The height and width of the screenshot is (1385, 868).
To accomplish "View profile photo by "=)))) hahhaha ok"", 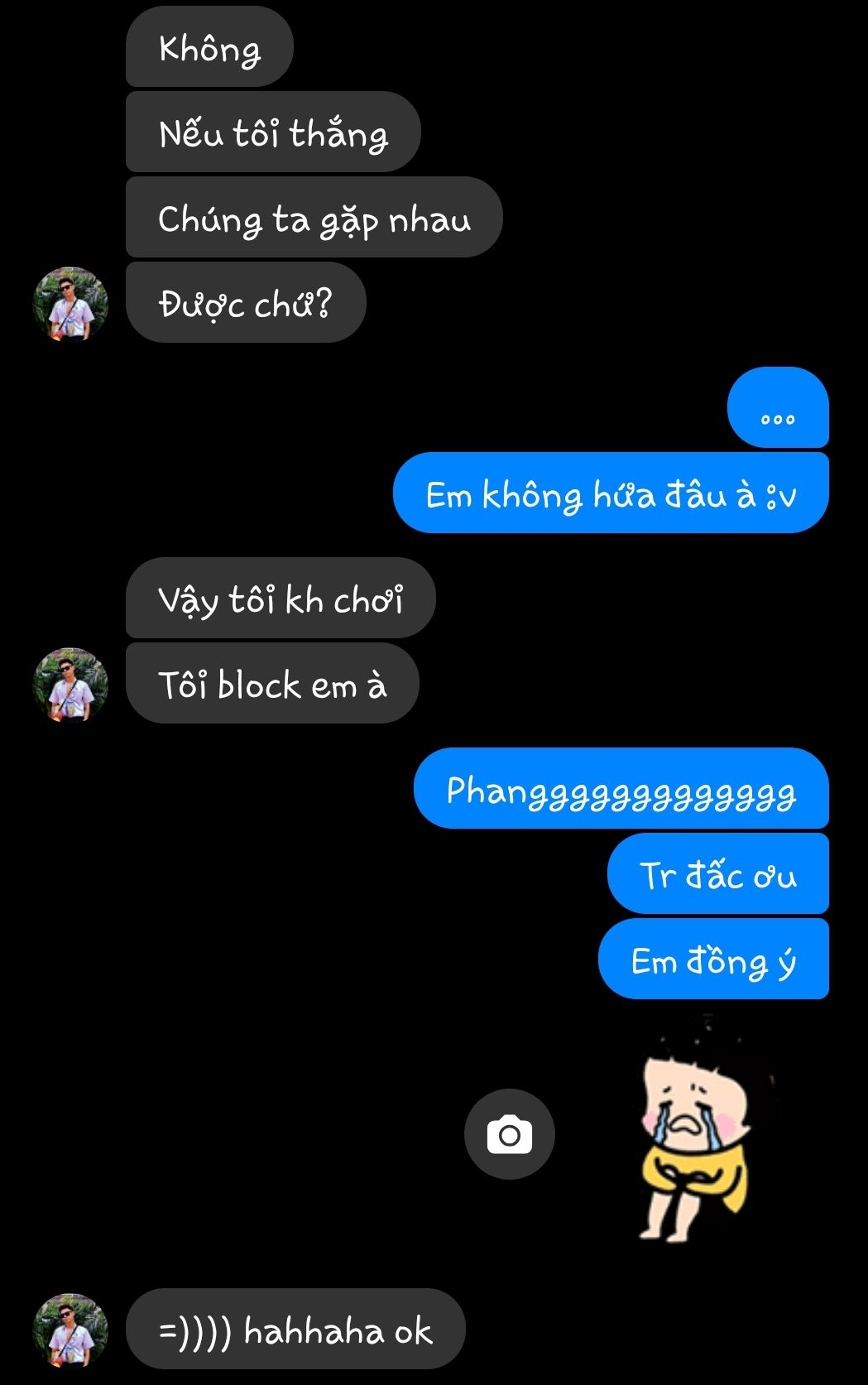I will pos(70,1330).
